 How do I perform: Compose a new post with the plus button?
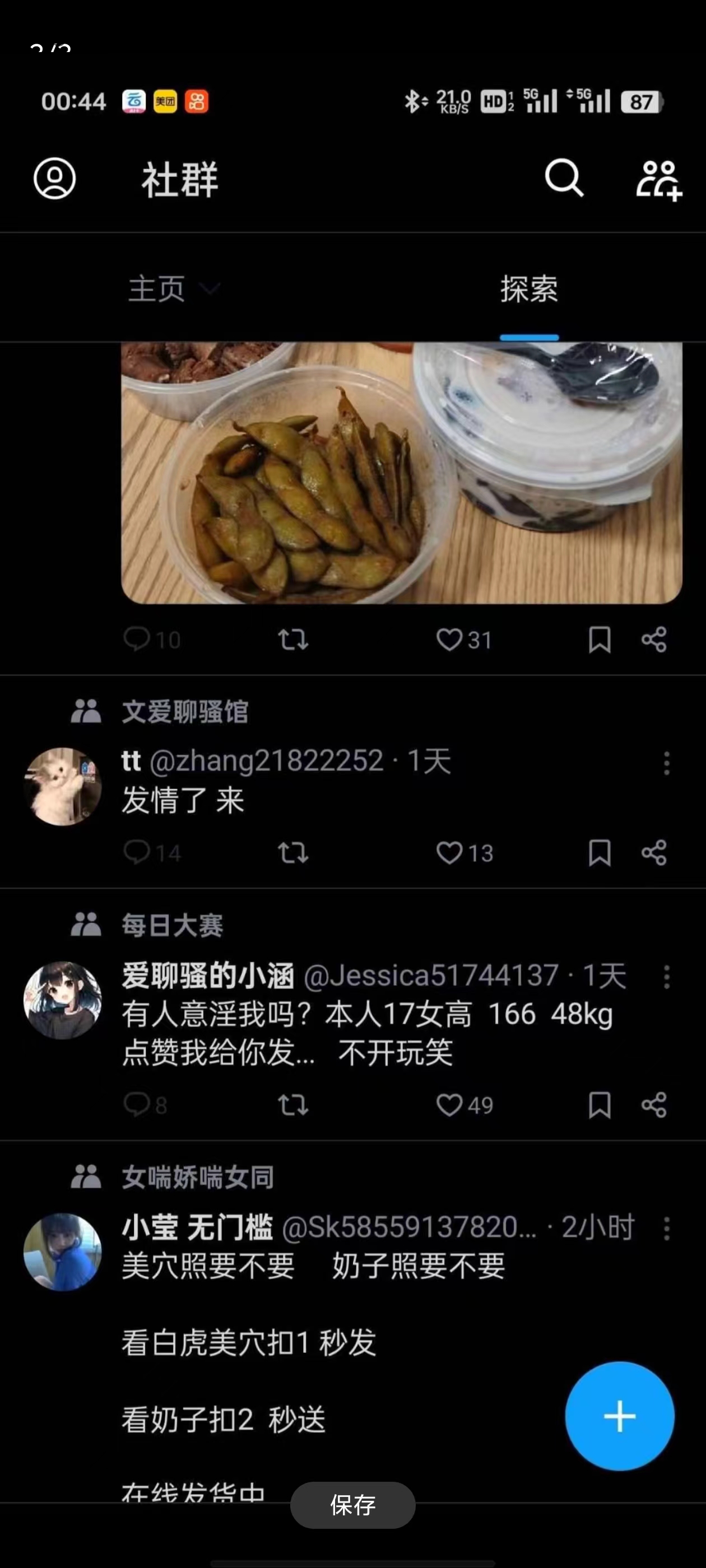[x=620, y=1416]
